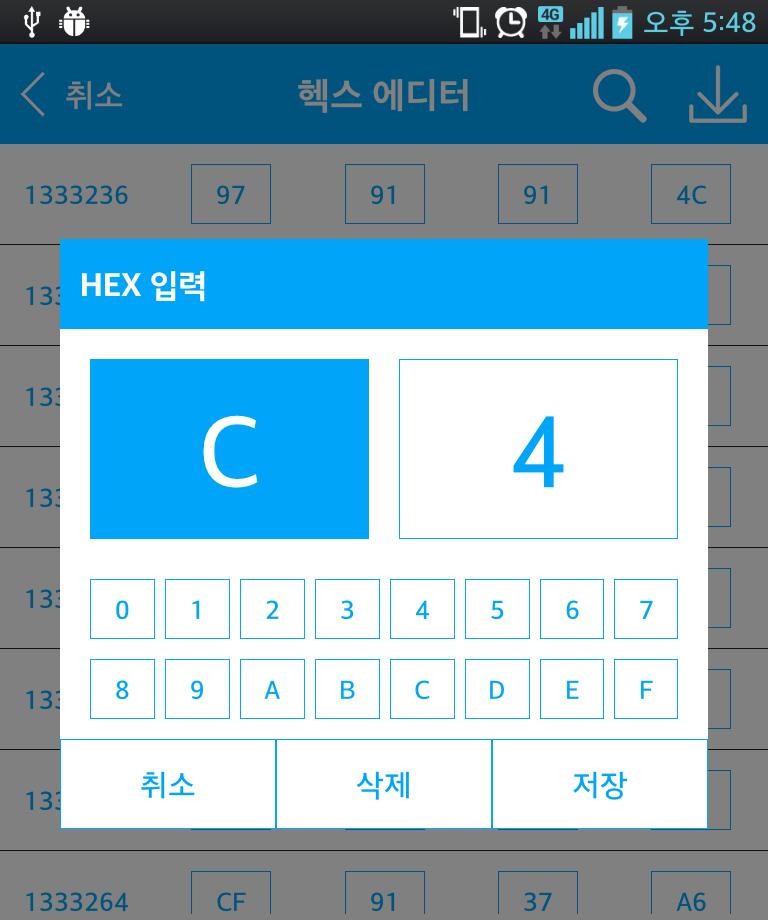Viewport: 768px width, 920px height.
Task: Enter hex digit A
Action: pos(272,689)
